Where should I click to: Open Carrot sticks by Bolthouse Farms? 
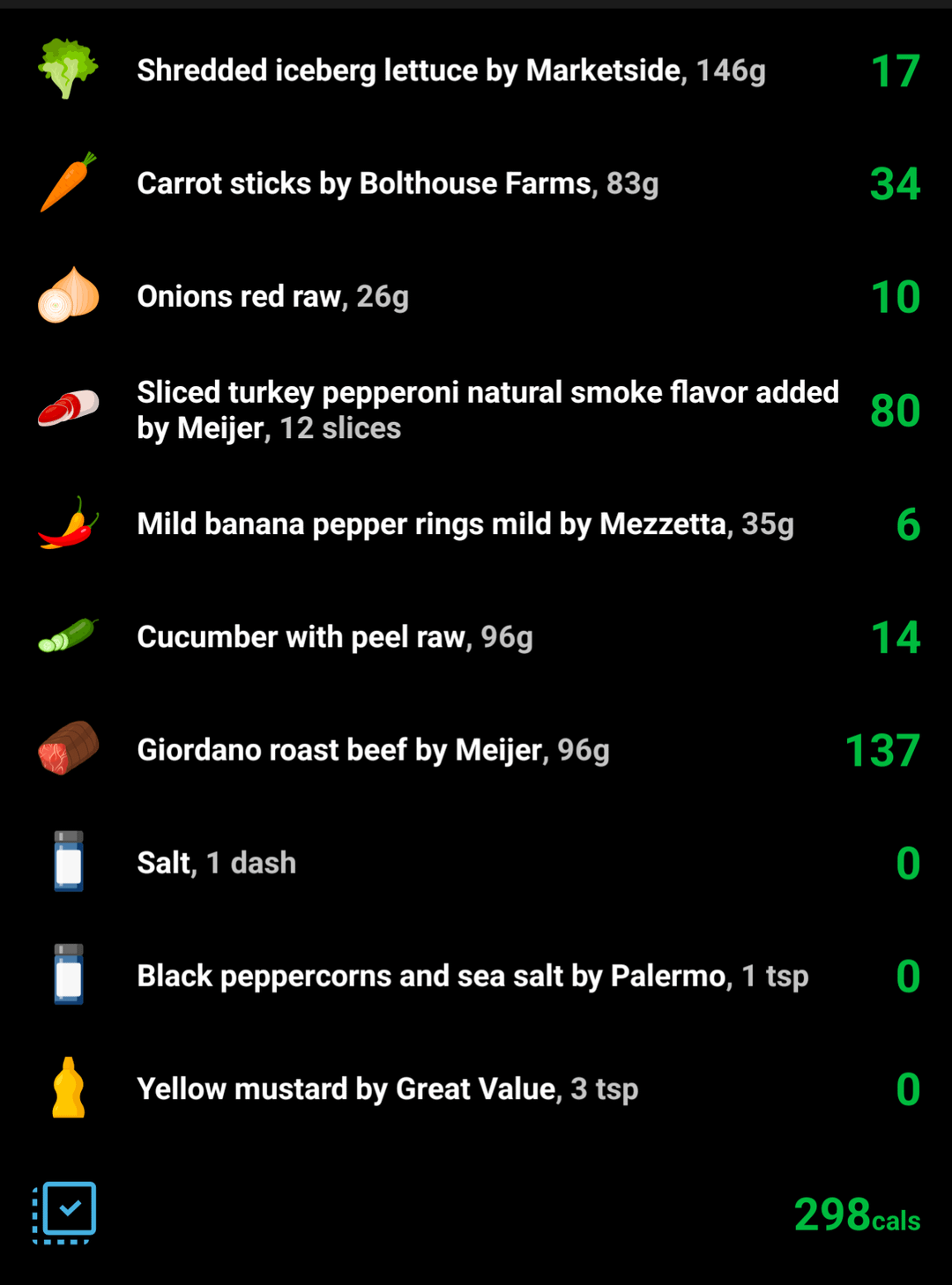coord(398,183)
